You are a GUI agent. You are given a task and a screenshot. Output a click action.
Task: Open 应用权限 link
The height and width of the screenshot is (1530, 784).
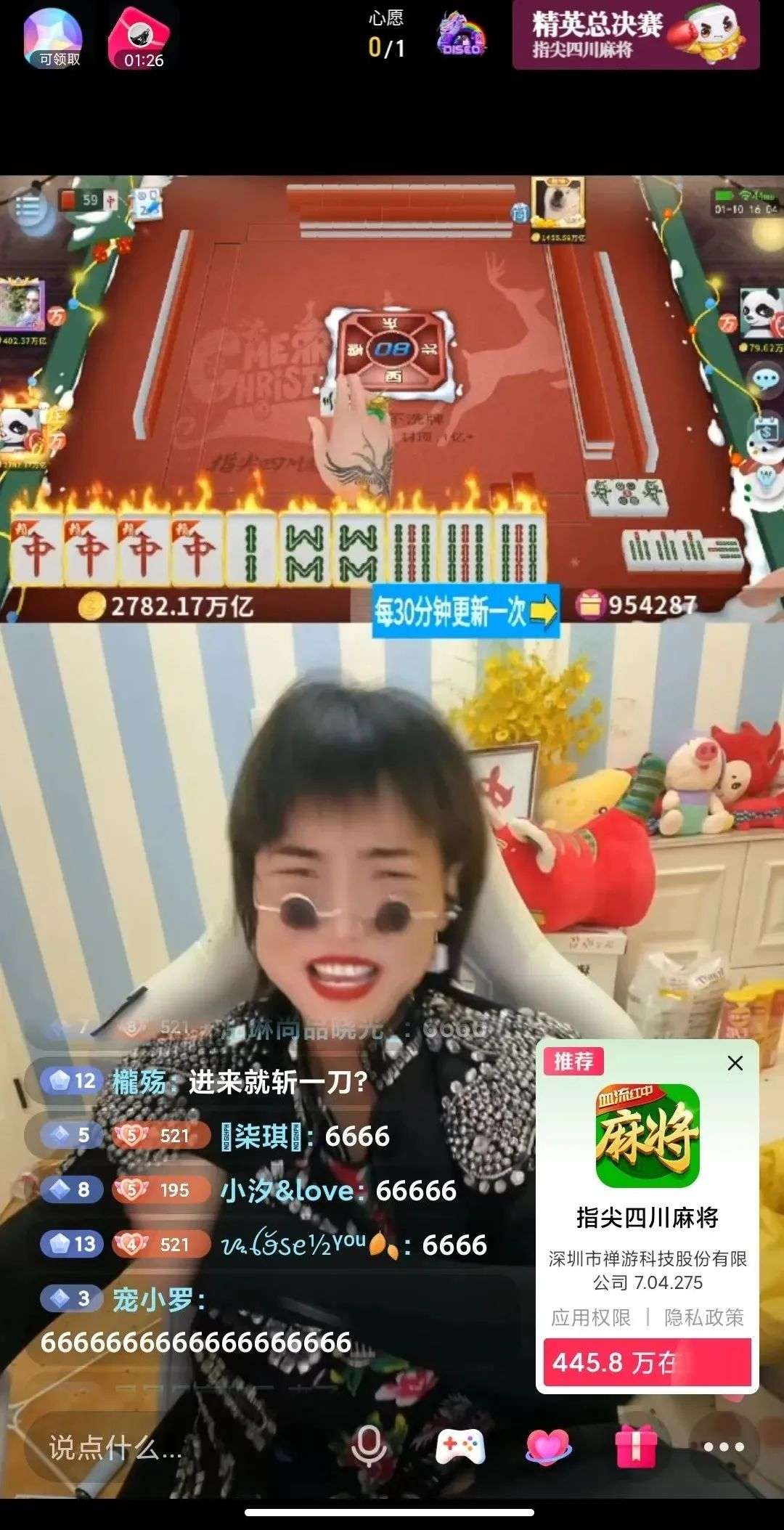590,1317
